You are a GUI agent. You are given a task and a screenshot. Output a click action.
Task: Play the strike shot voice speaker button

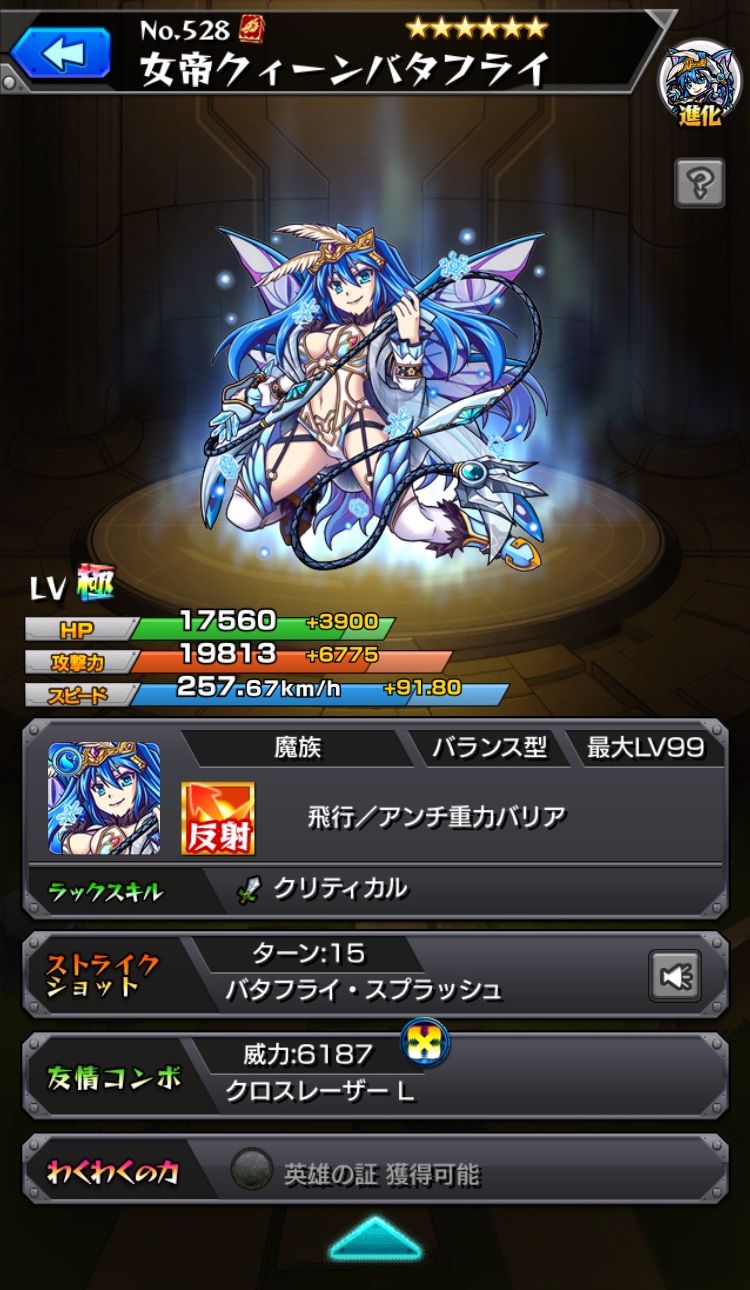tap(675, 975)
